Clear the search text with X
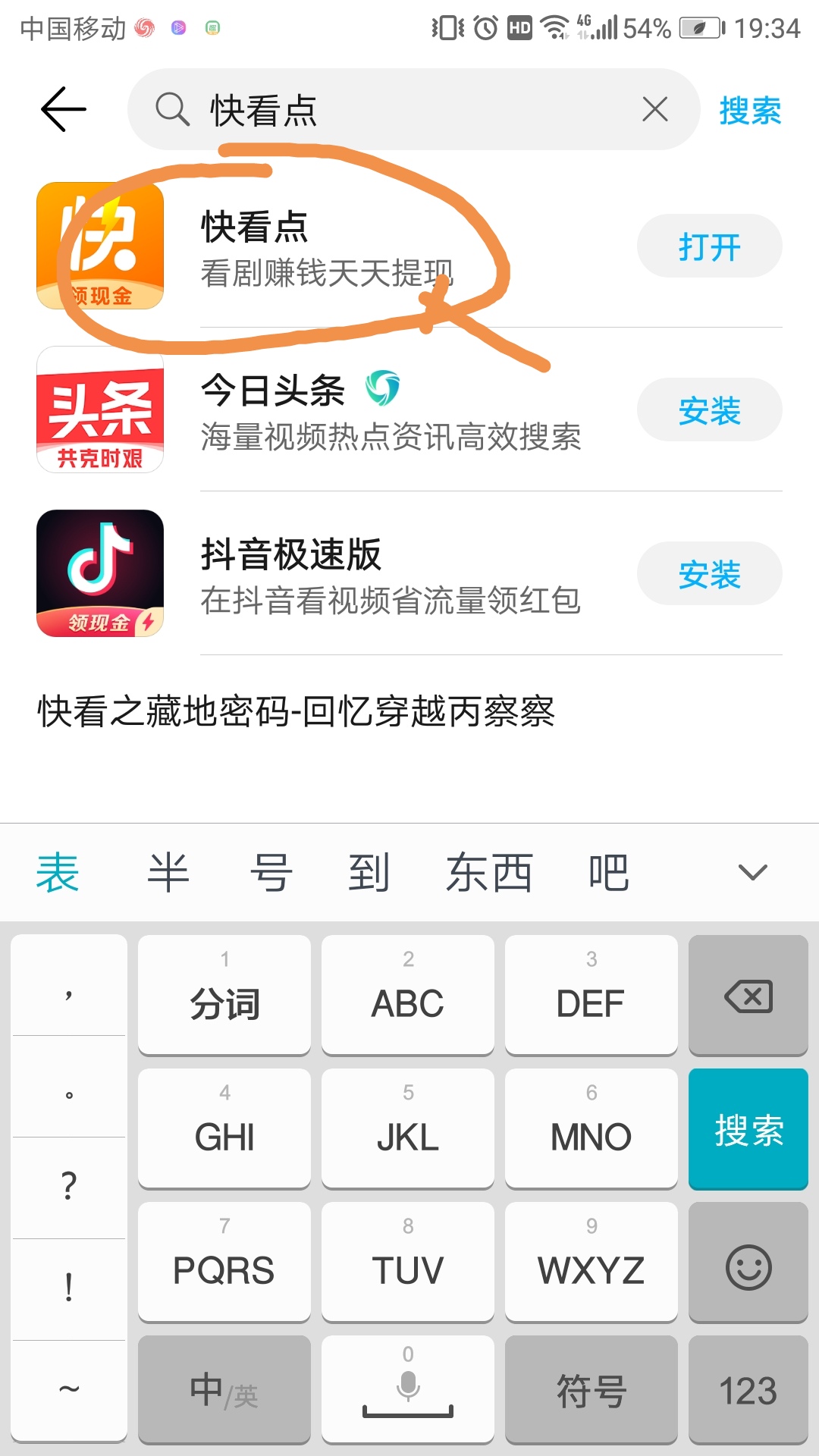Screen dimensions: 819x1456 [x=654, y=109]
